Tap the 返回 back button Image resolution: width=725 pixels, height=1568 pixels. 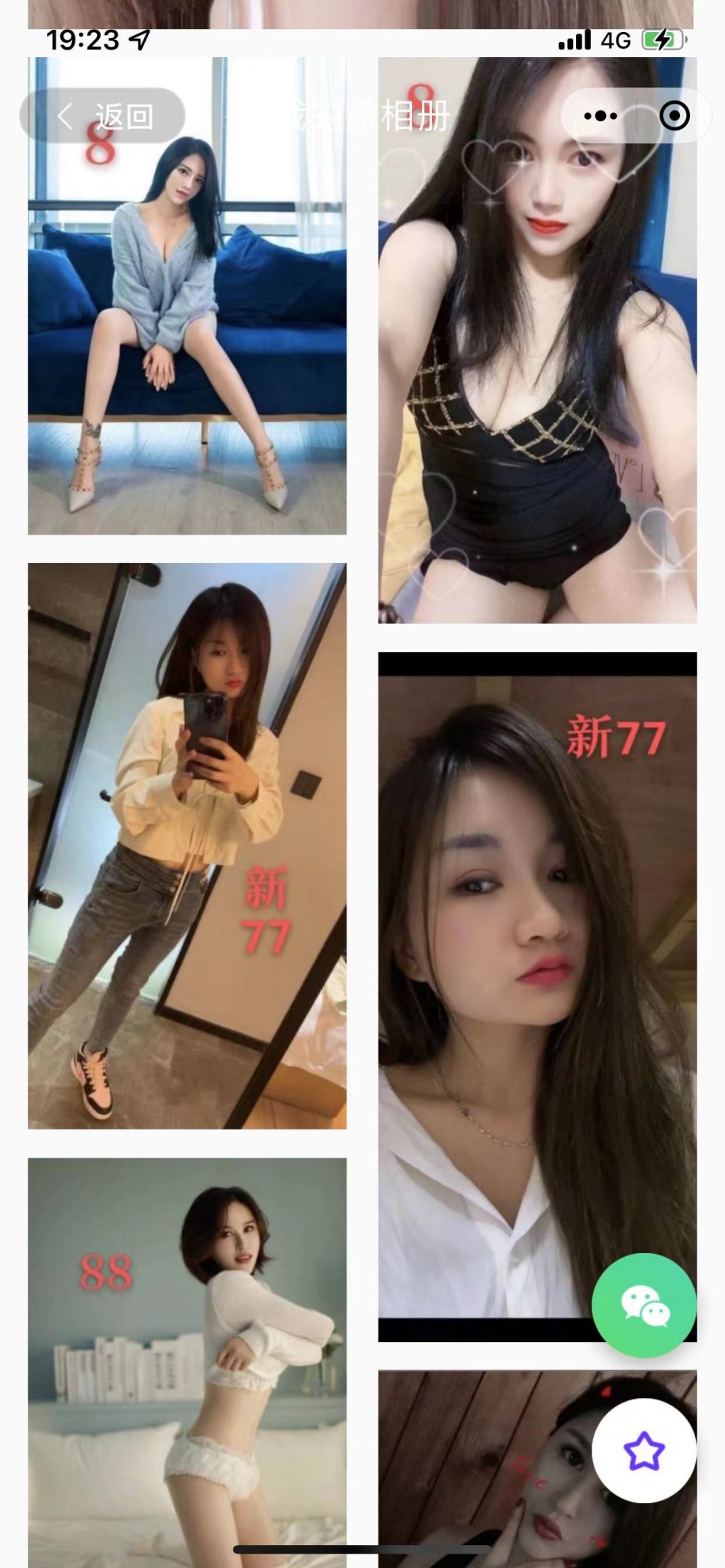(103, 117)
